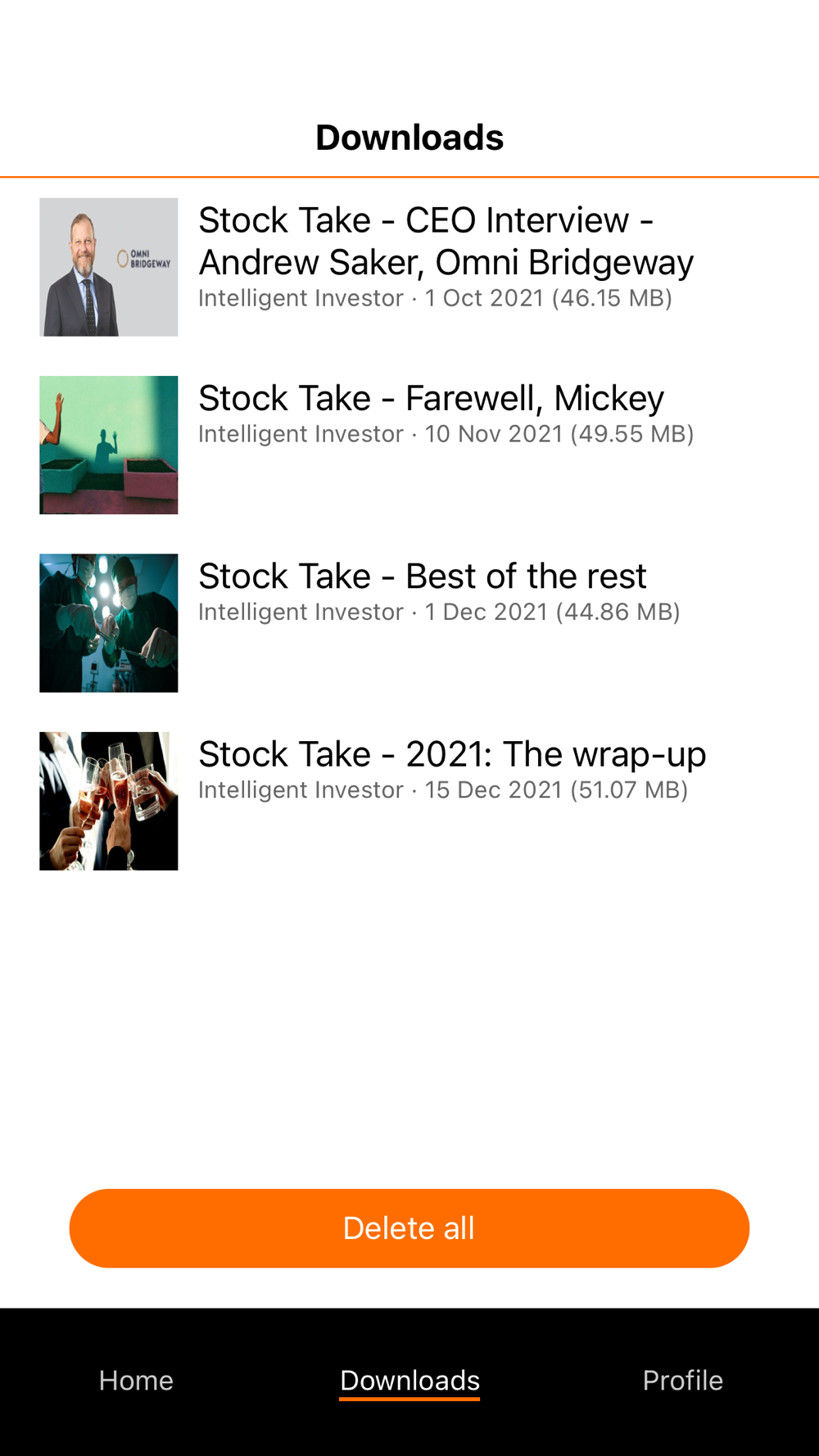The image size is (819, 1456).
Task: Open the Andrew Saker CEO Interview episode
Action: [x=409, y=267]
